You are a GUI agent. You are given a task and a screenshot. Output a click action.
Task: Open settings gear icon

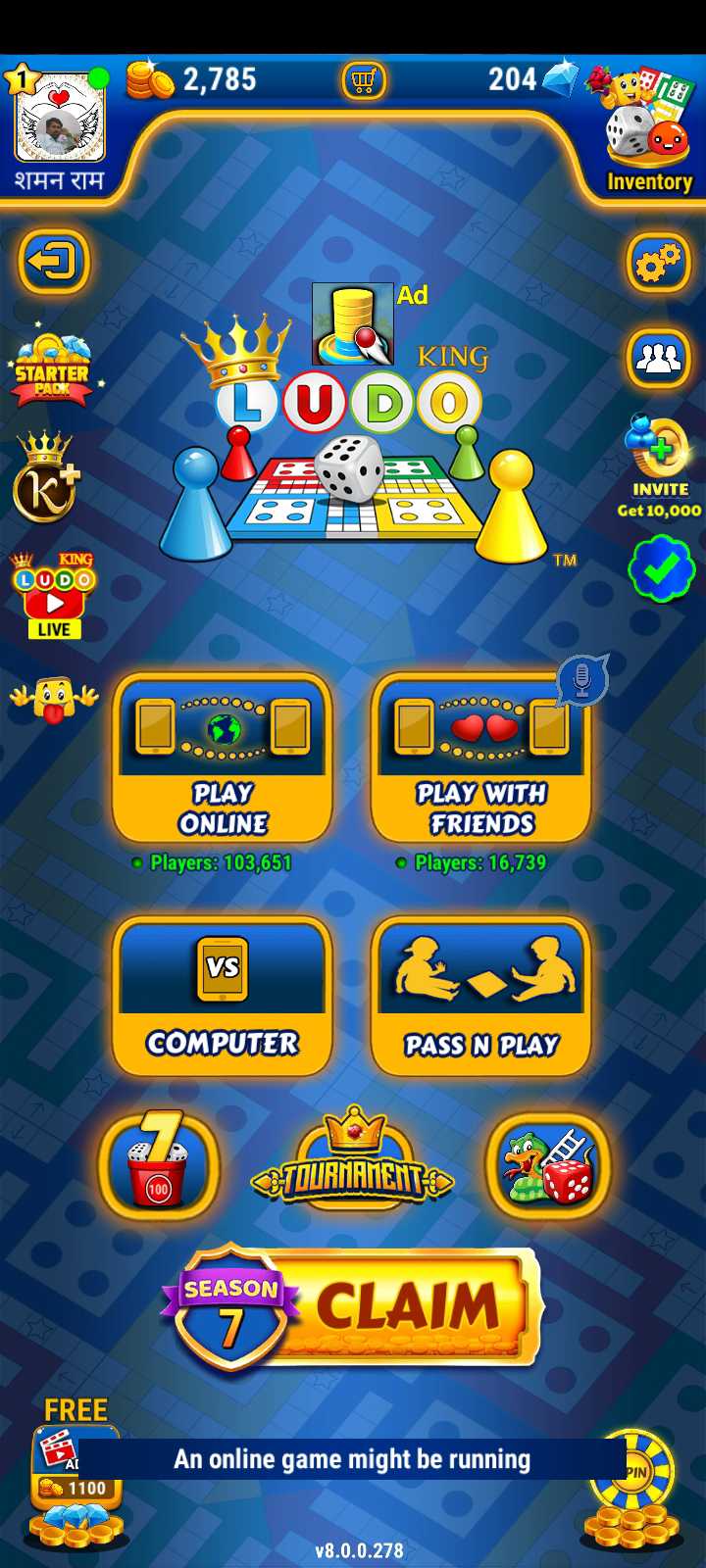click(x=659, y=262)
